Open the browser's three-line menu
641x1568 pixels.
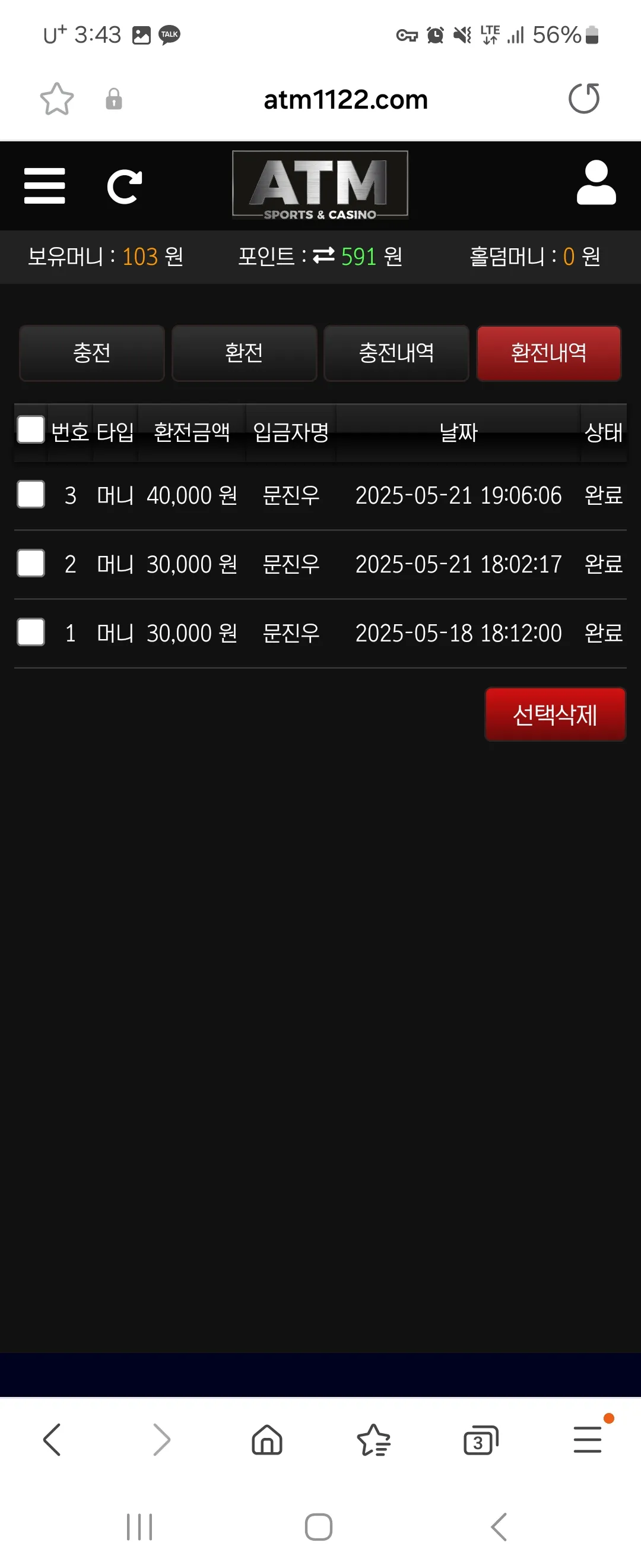[x=588, y=1439]
